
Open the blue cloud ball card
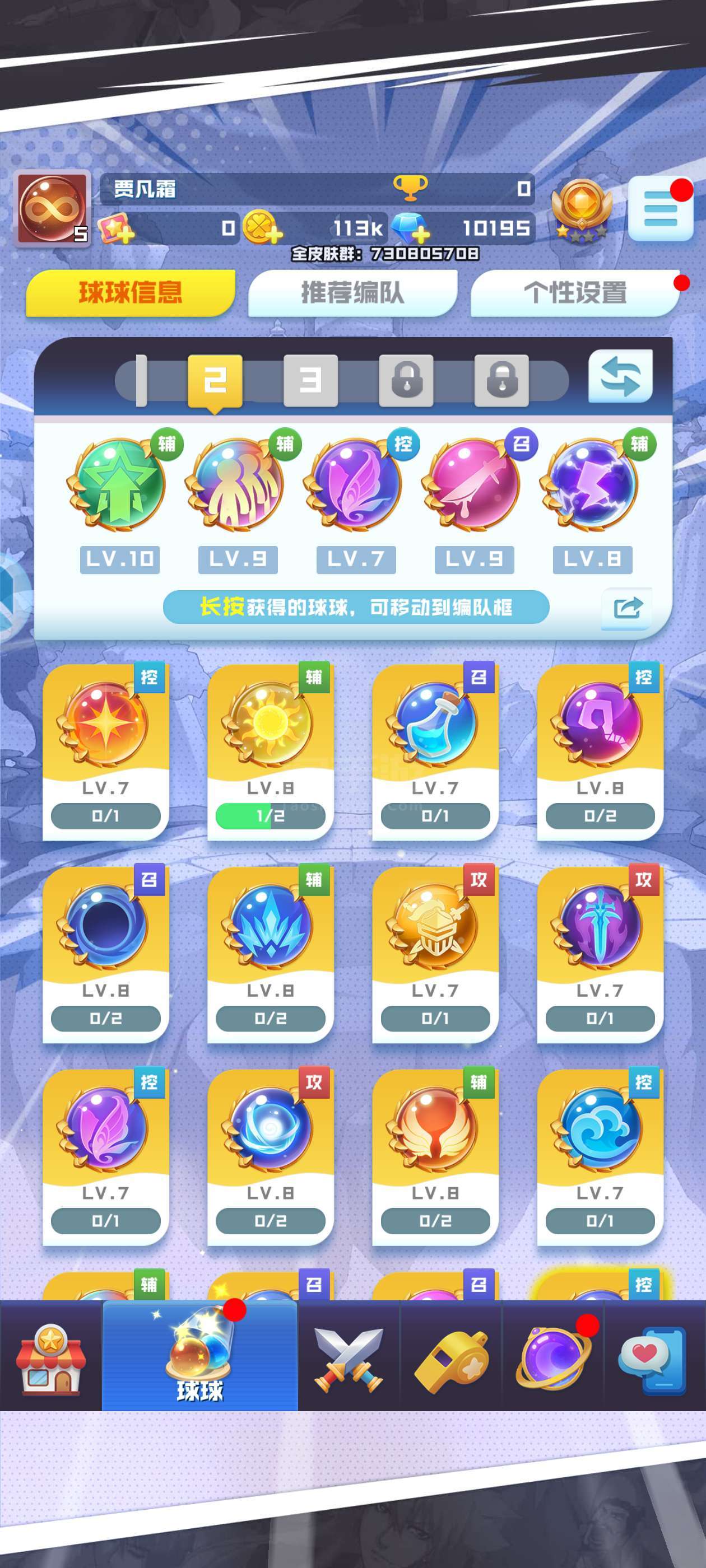(x=600, y=1157)
